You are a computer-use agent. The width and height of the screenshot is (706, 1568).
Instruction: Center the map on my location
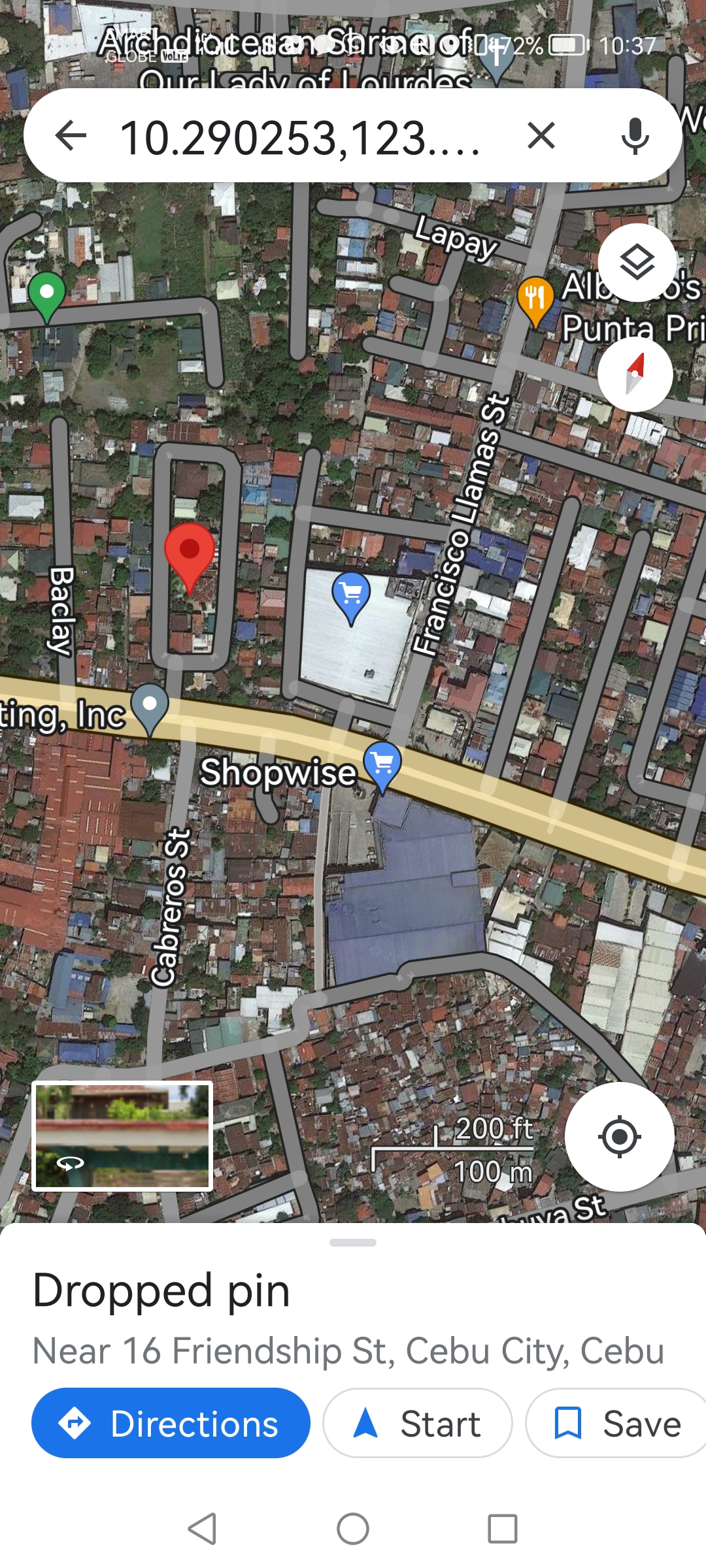point(619,1137)
